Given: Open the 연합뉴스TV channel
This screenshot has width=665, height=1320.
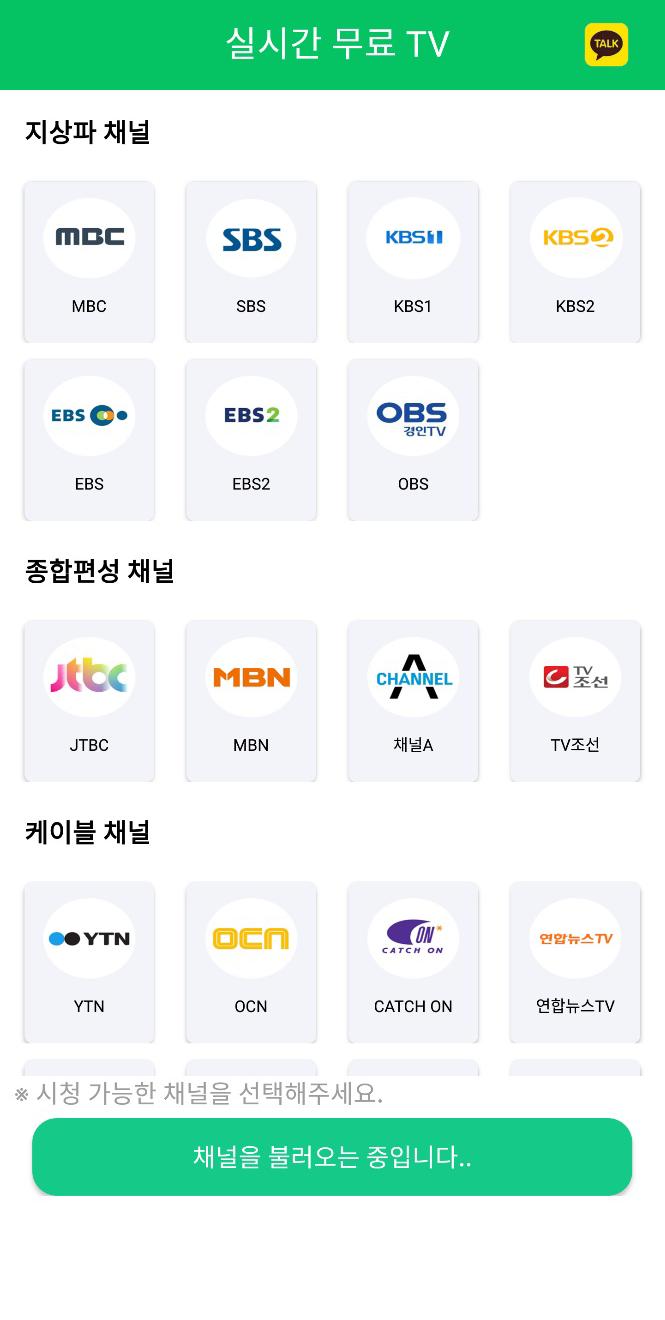Looking at the screenshot, I should coord(575,961).
